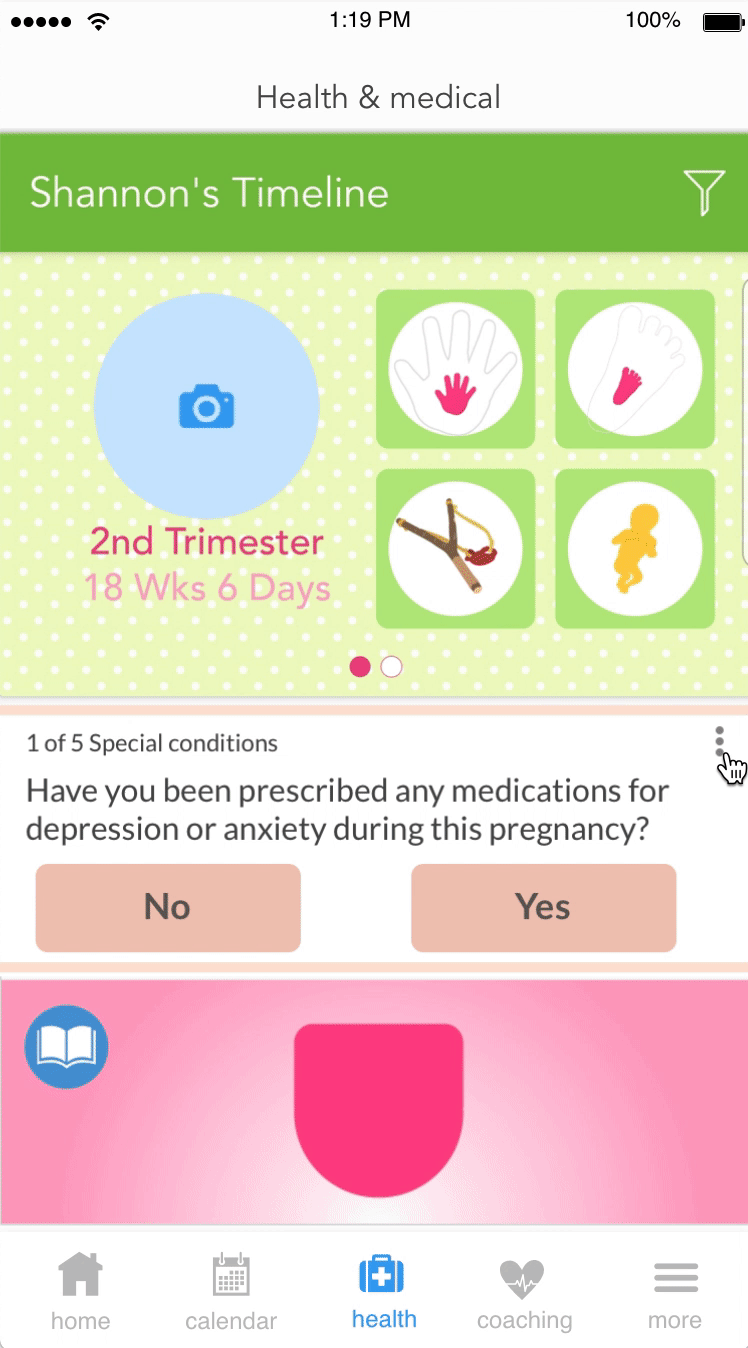Open the hand size tile
Viewport: 748px width, 1348px height.
455,369
